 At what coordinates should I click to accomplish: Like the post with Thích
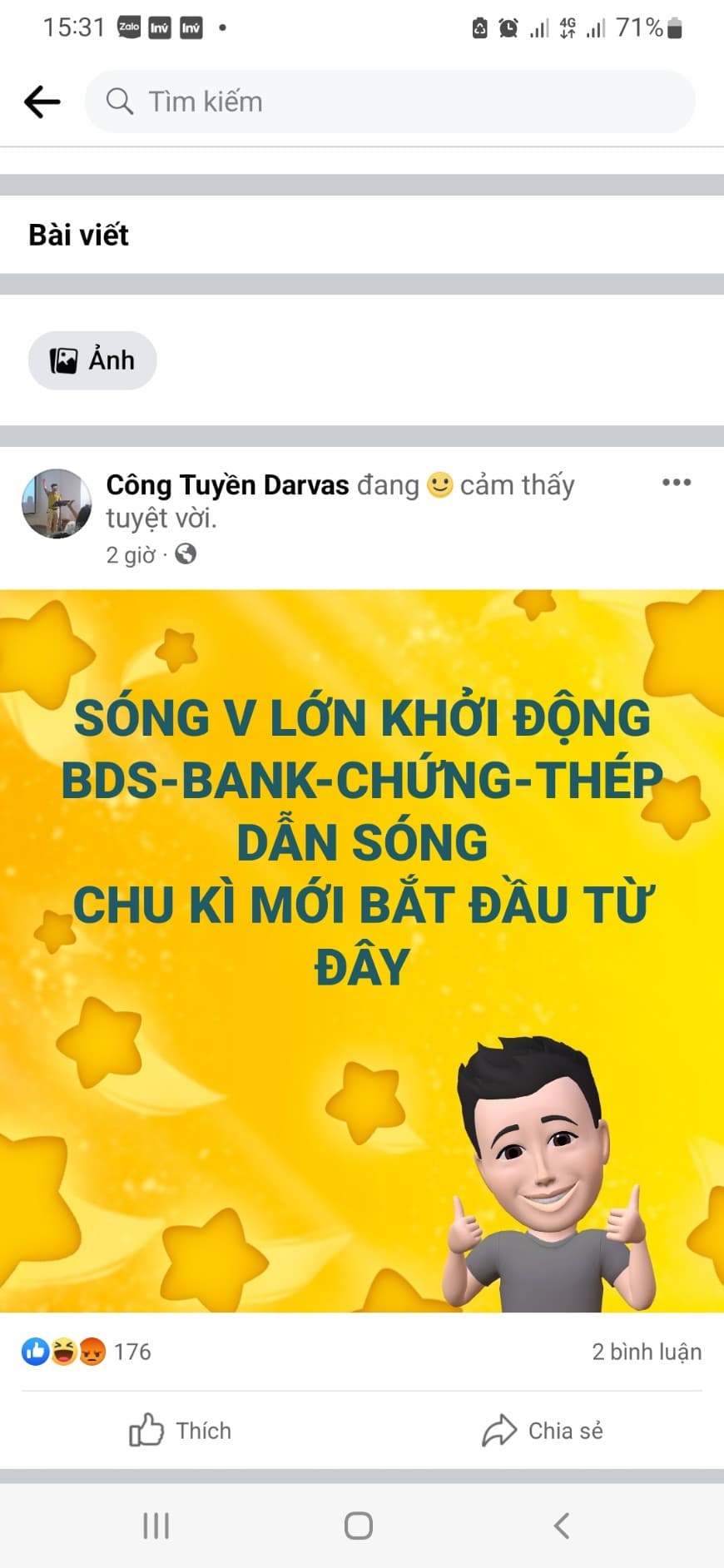181,1431
